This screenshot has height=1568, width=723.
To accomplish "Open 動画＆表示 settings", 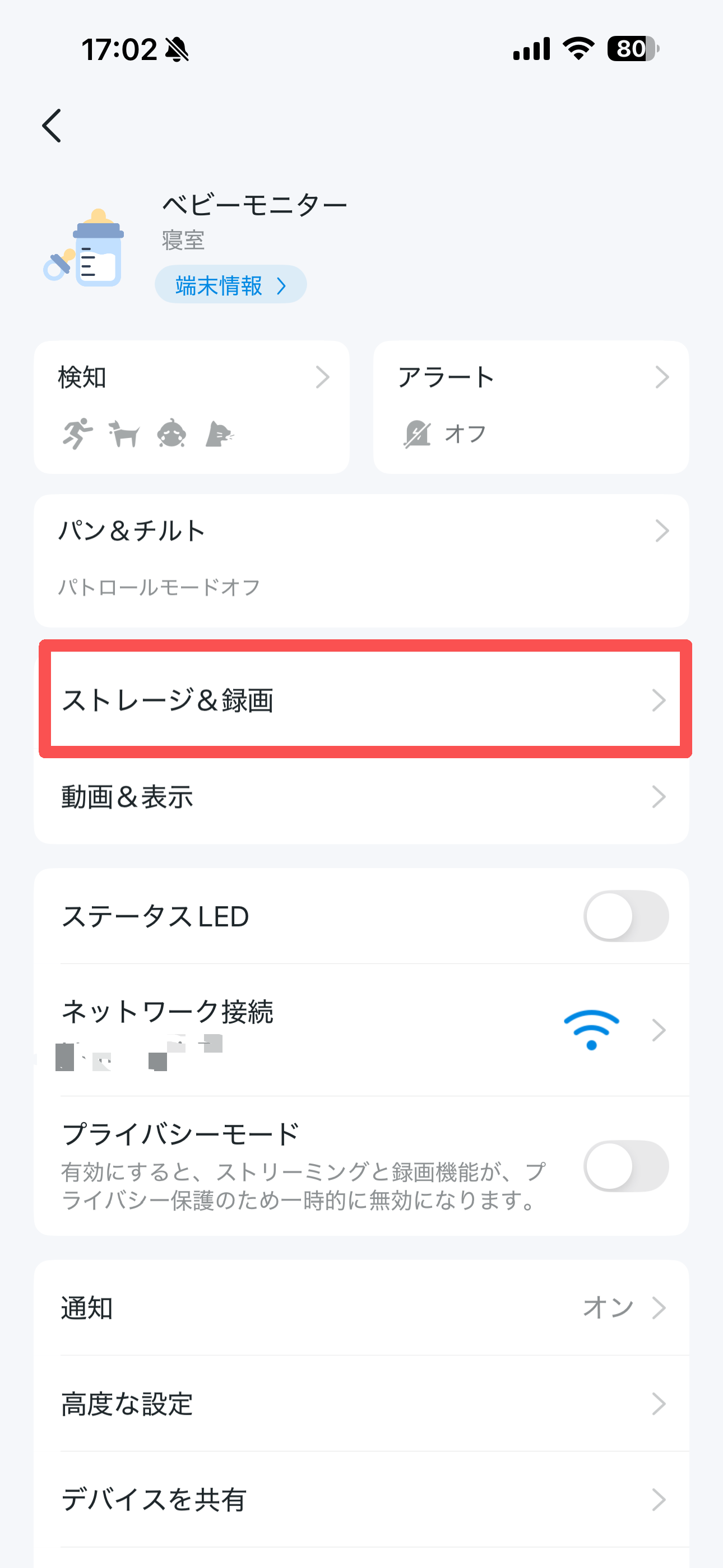I will pyautogui.click(x=361, y=797).
